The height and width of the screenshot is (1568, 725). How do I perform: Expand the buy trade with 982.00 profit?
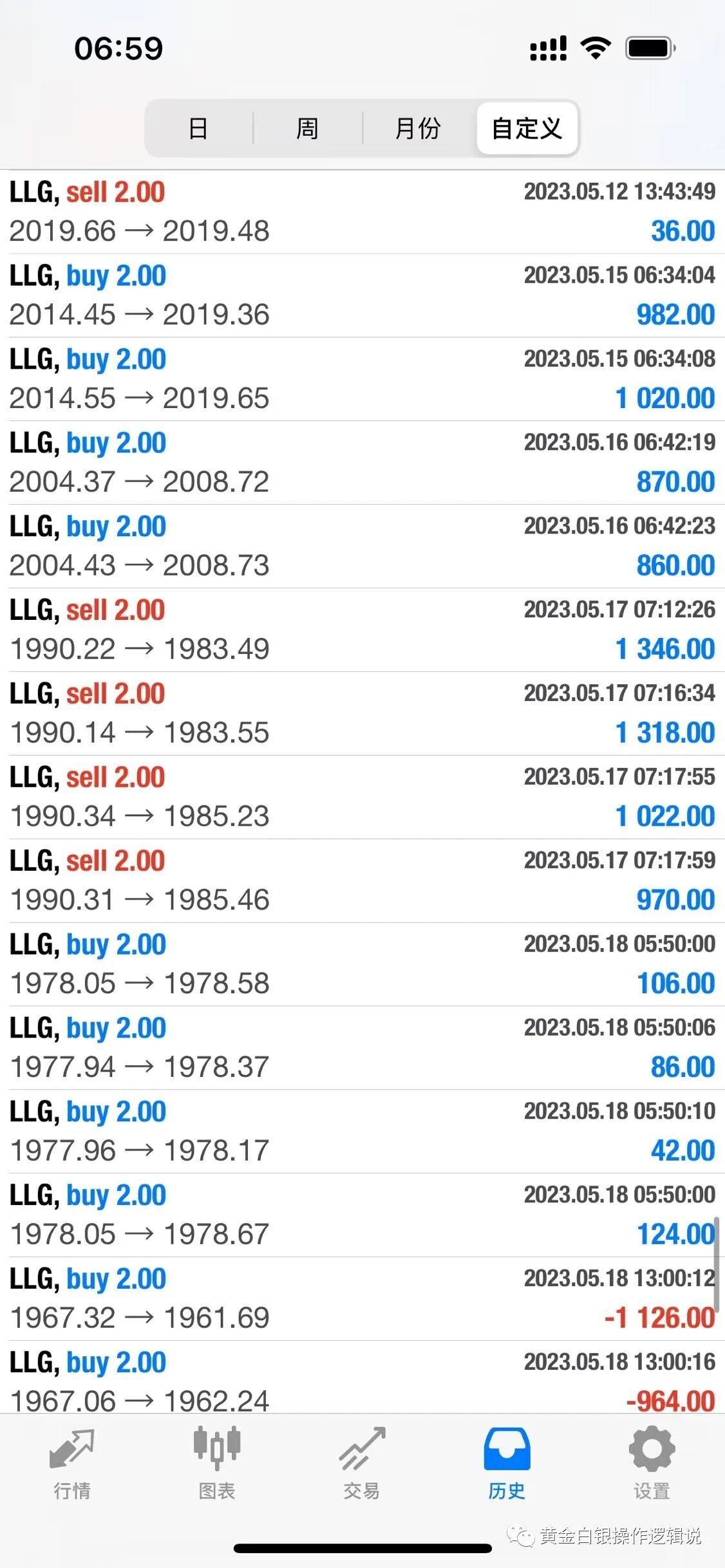(x=362, y=295)
